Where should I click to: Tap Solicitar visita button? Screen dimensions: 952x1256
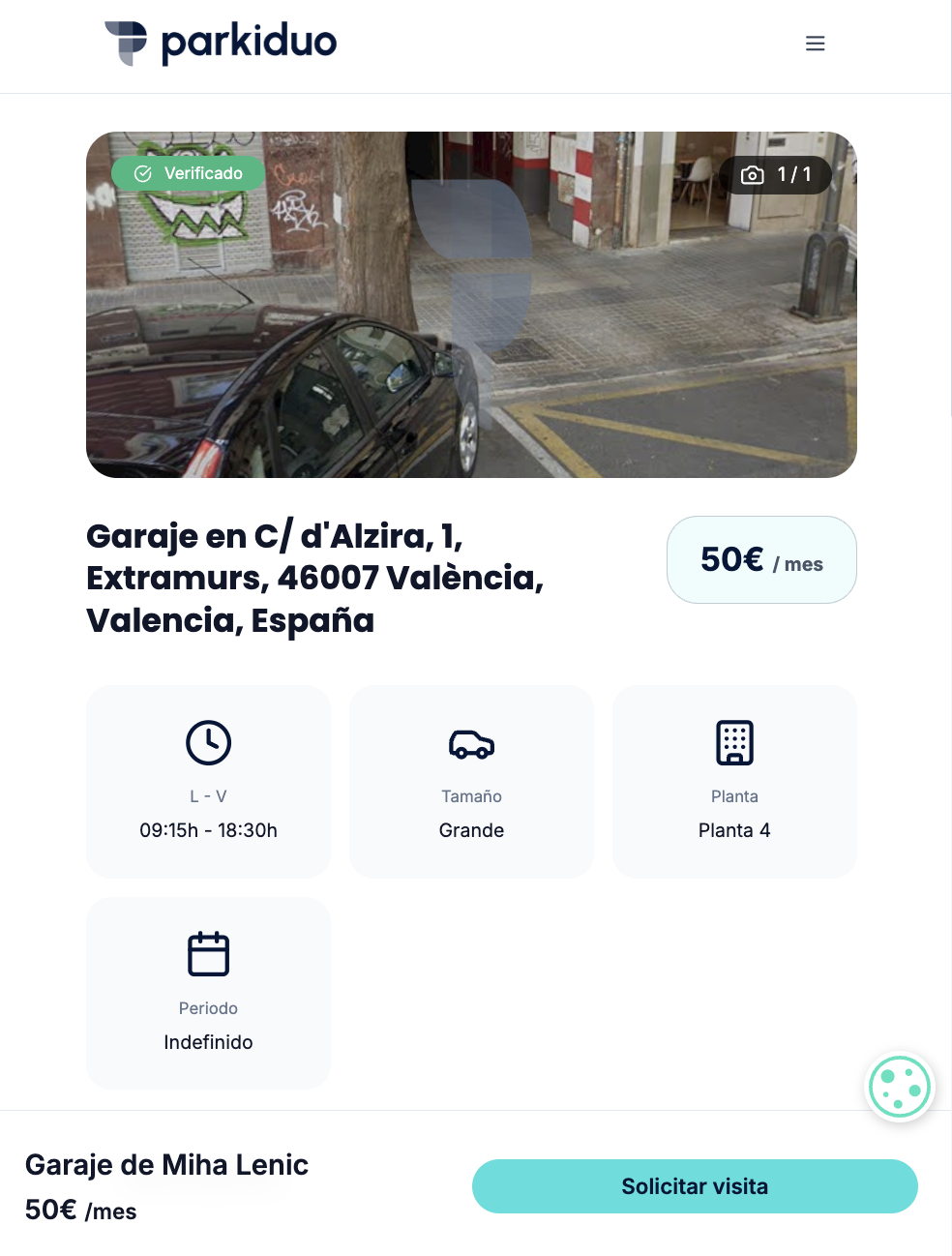point(695,1186)
